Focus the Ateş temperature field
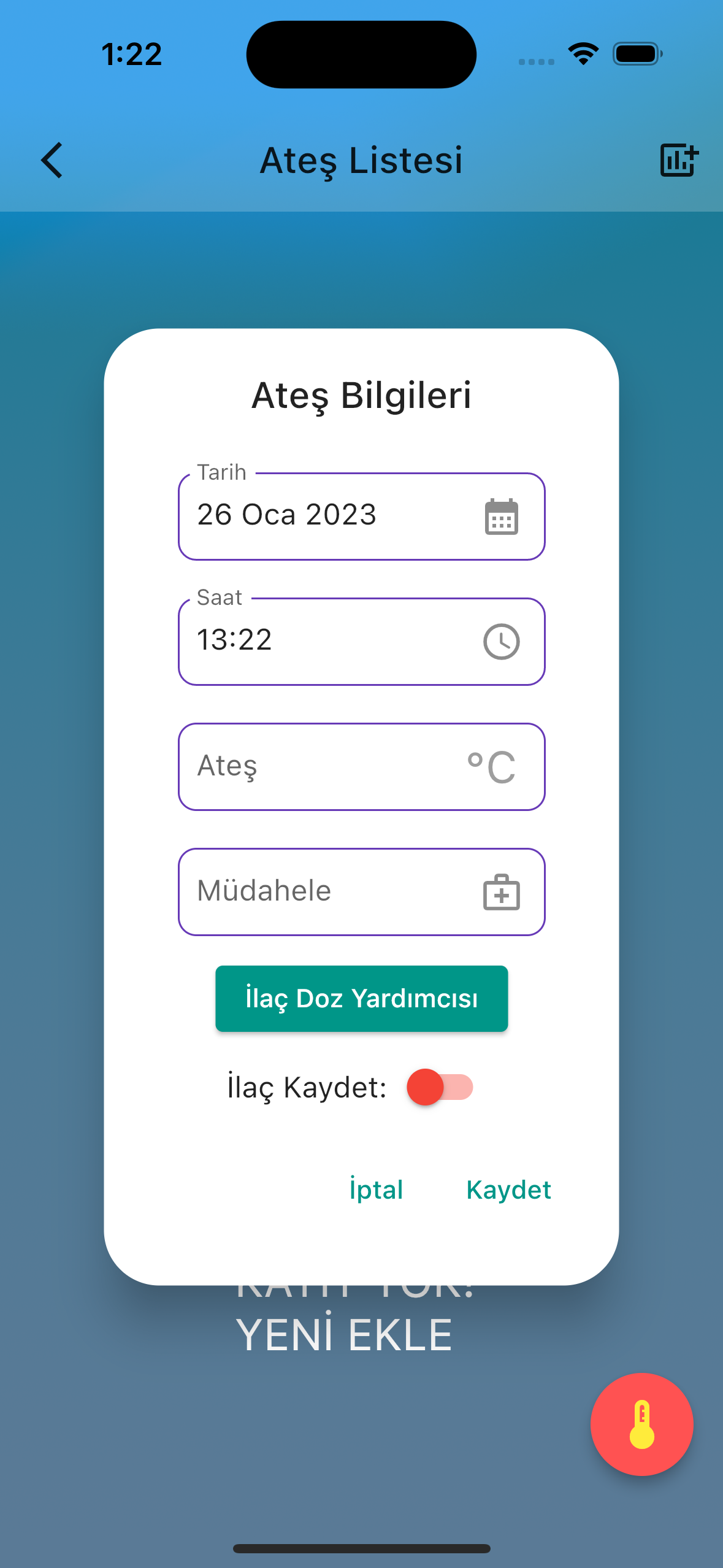The image size is (723, 1568). (325, 767)
